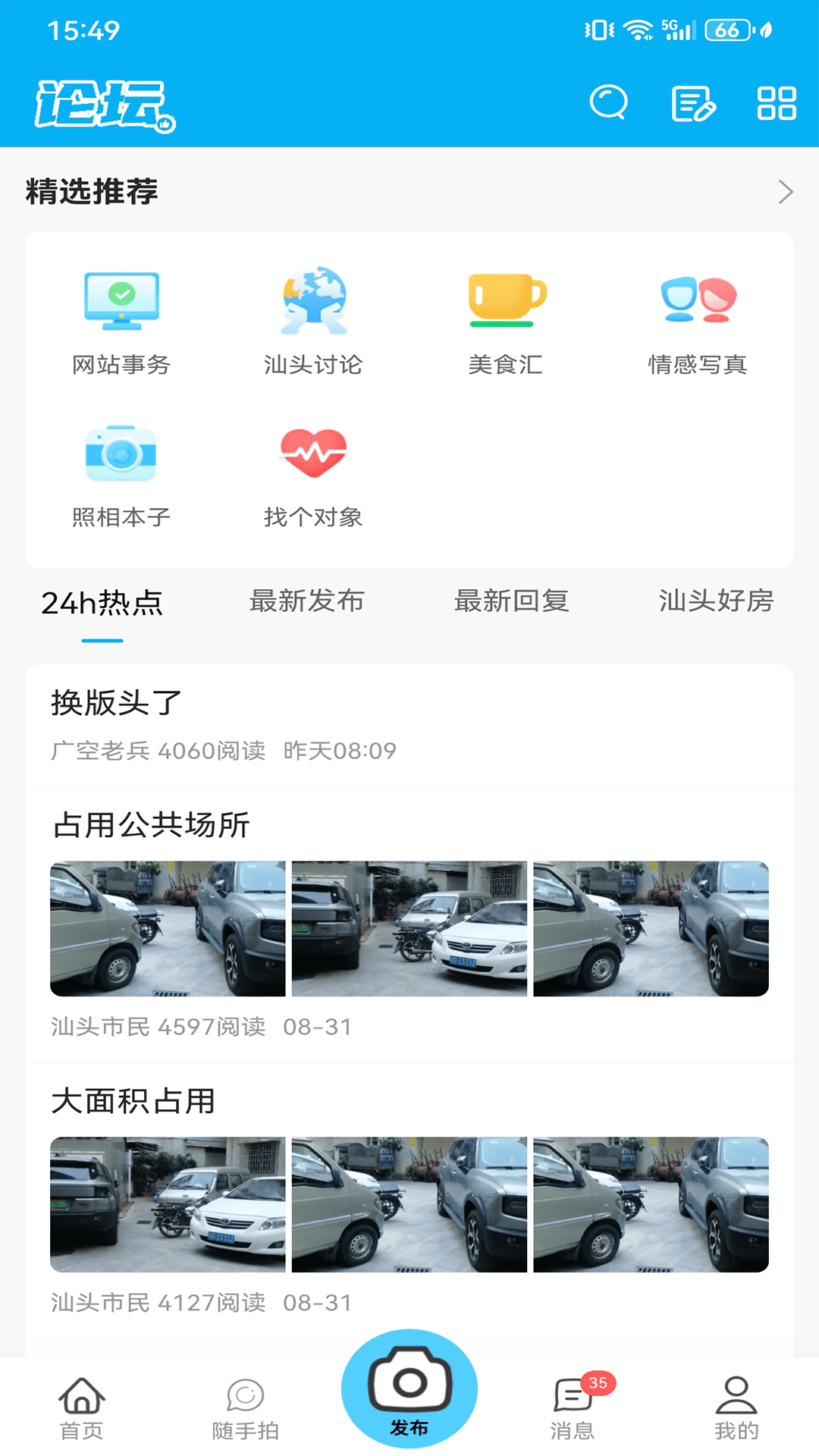Expand the 精选推荐 section arrow

[x=785, y=193]
